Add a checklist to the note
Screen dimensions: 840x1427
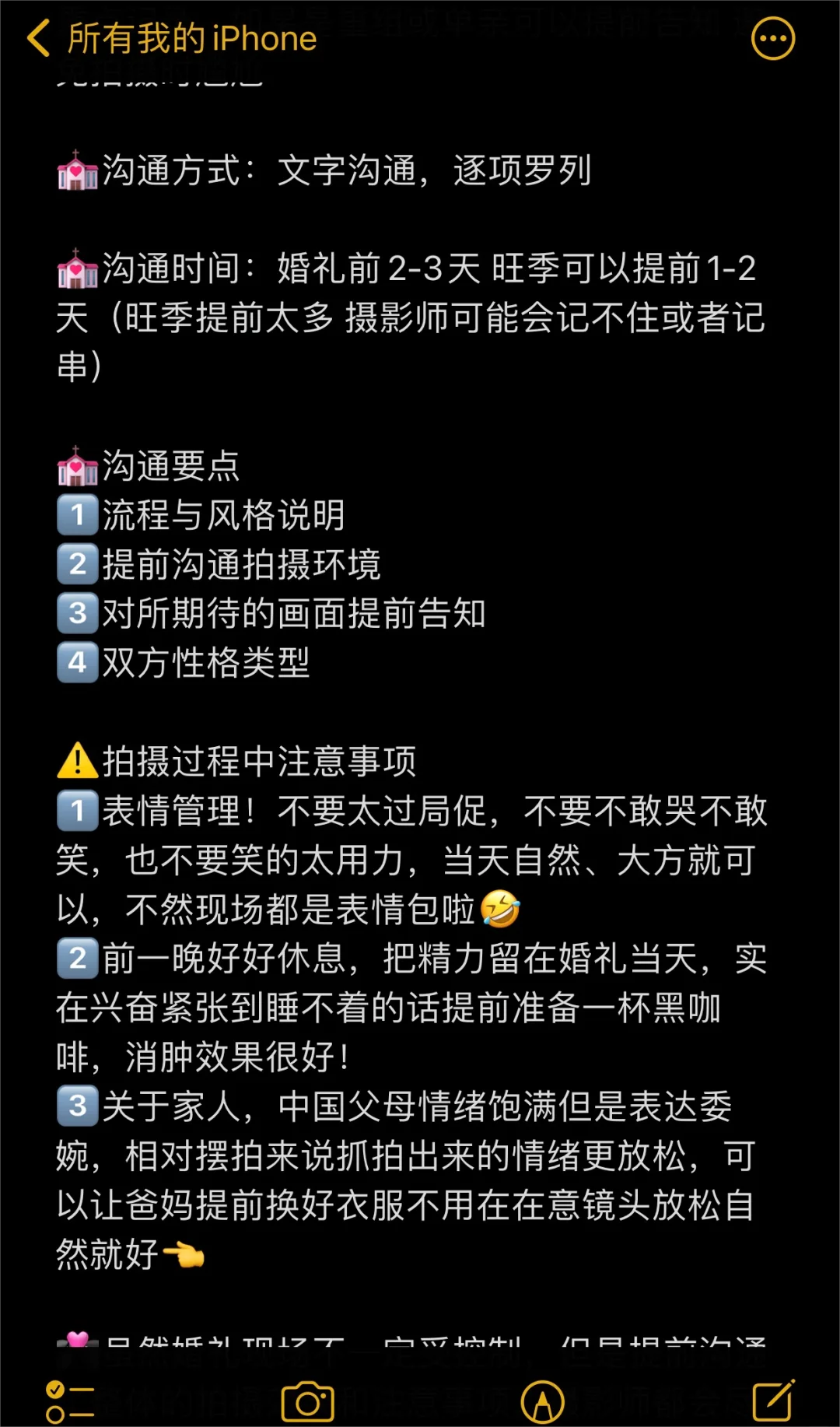[70, 1402]
